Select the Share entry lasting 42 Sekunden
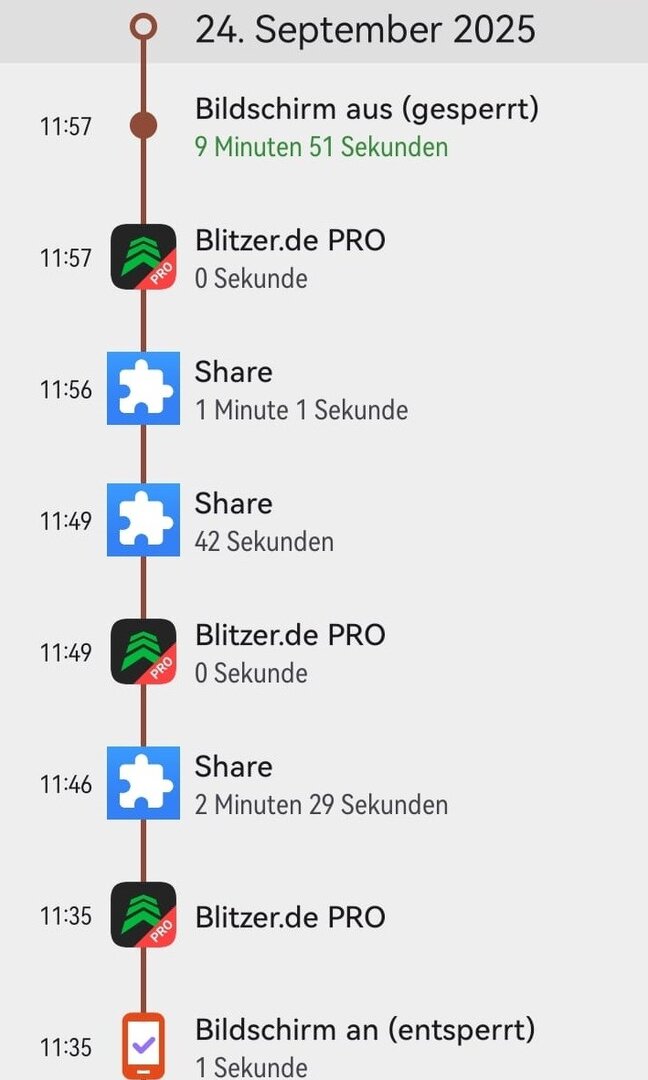The image size is (648, 1080). pos(265,521)
